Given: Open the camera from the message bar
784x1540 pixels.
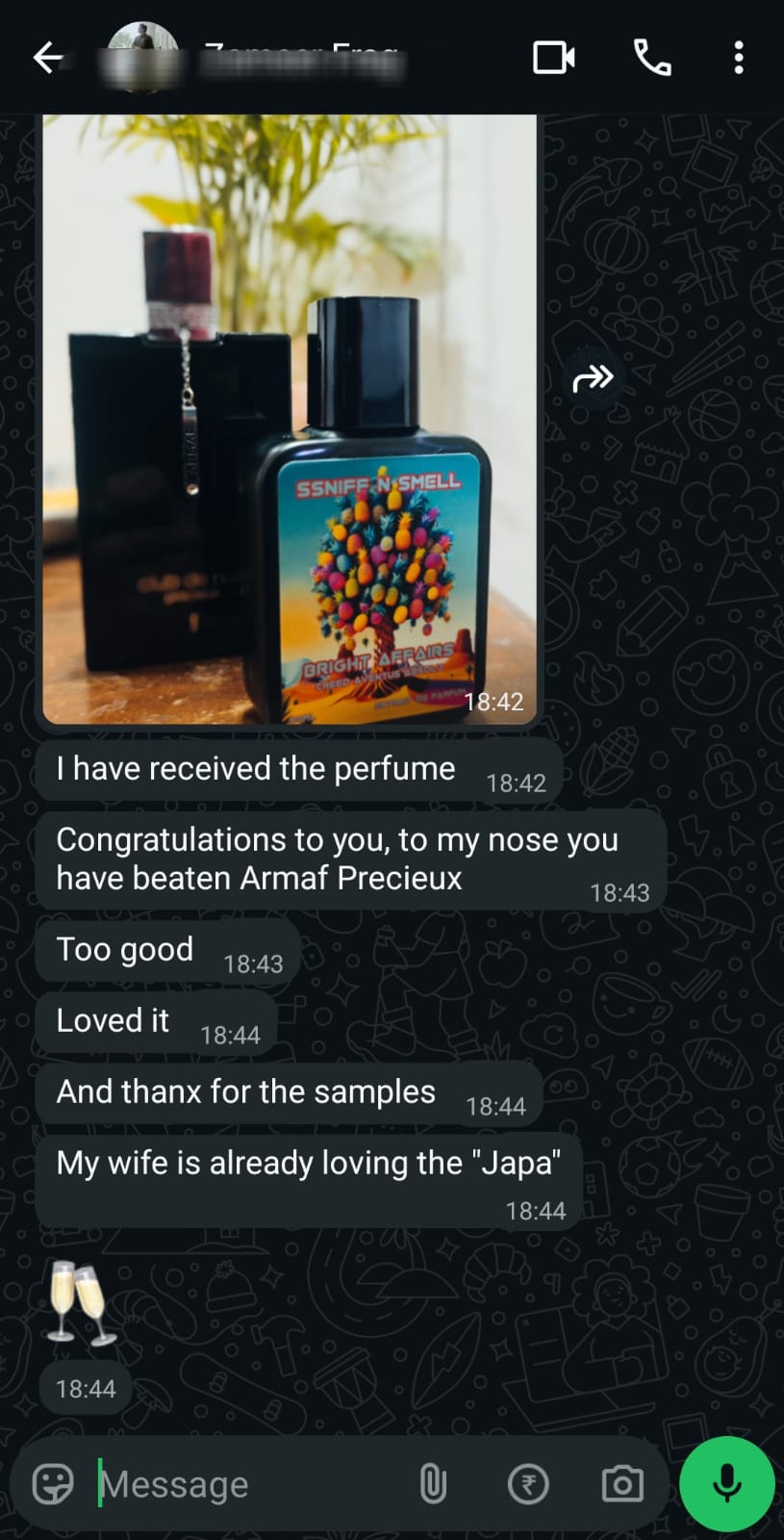Looking at the screenshot, I should [x=622, y=1483].
